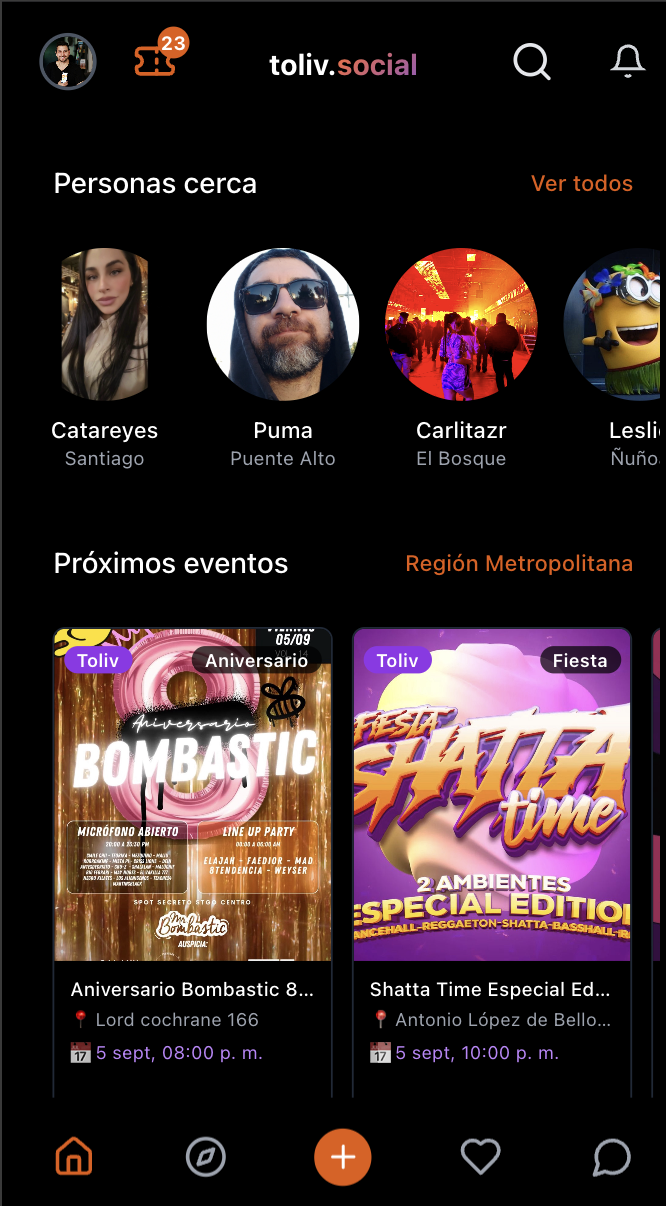Open Carlitazr's profile from El Bosque
666x1206 pixels.
[461, 325]
